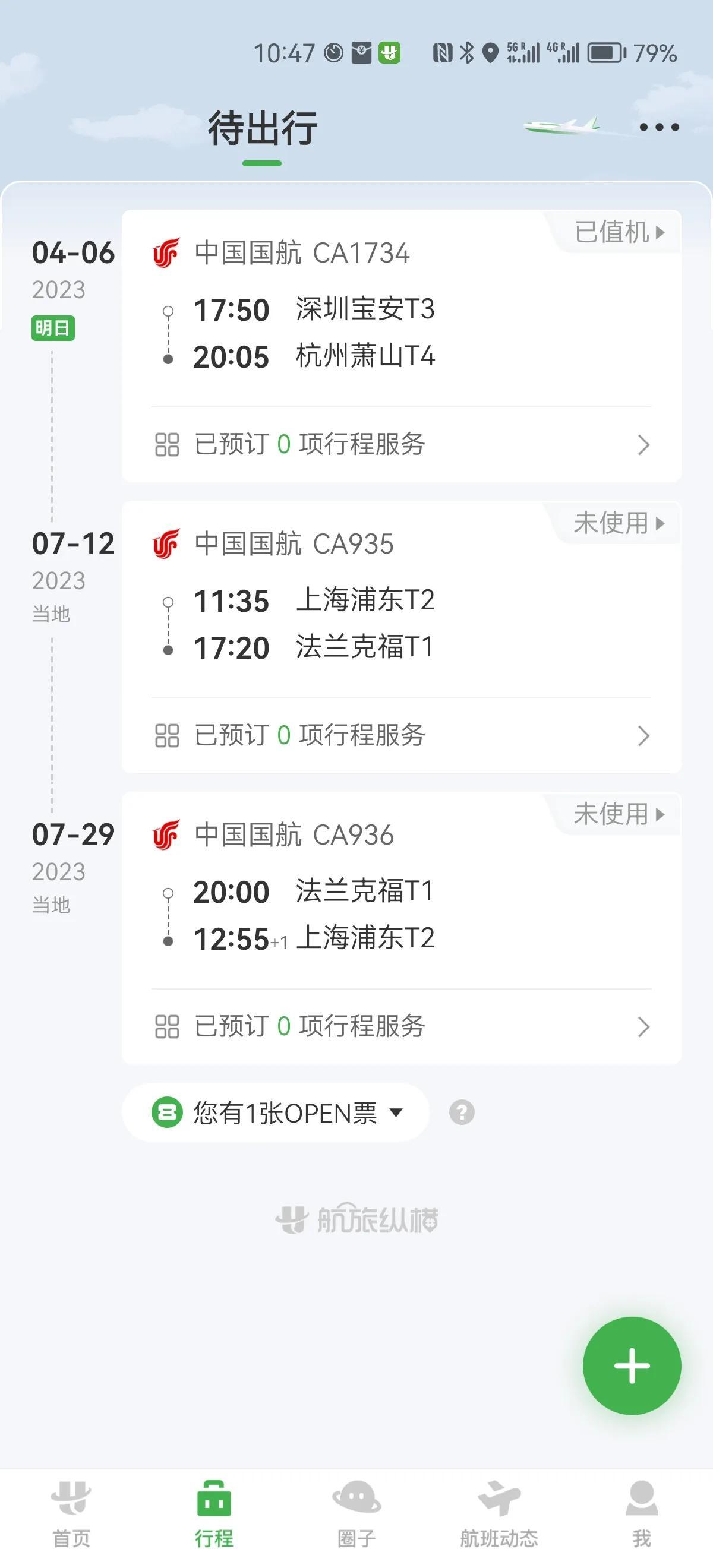This screenshot has height=1568, width=713.
Task: Open the three-dot overflow menu
Action: coord(659,127)
